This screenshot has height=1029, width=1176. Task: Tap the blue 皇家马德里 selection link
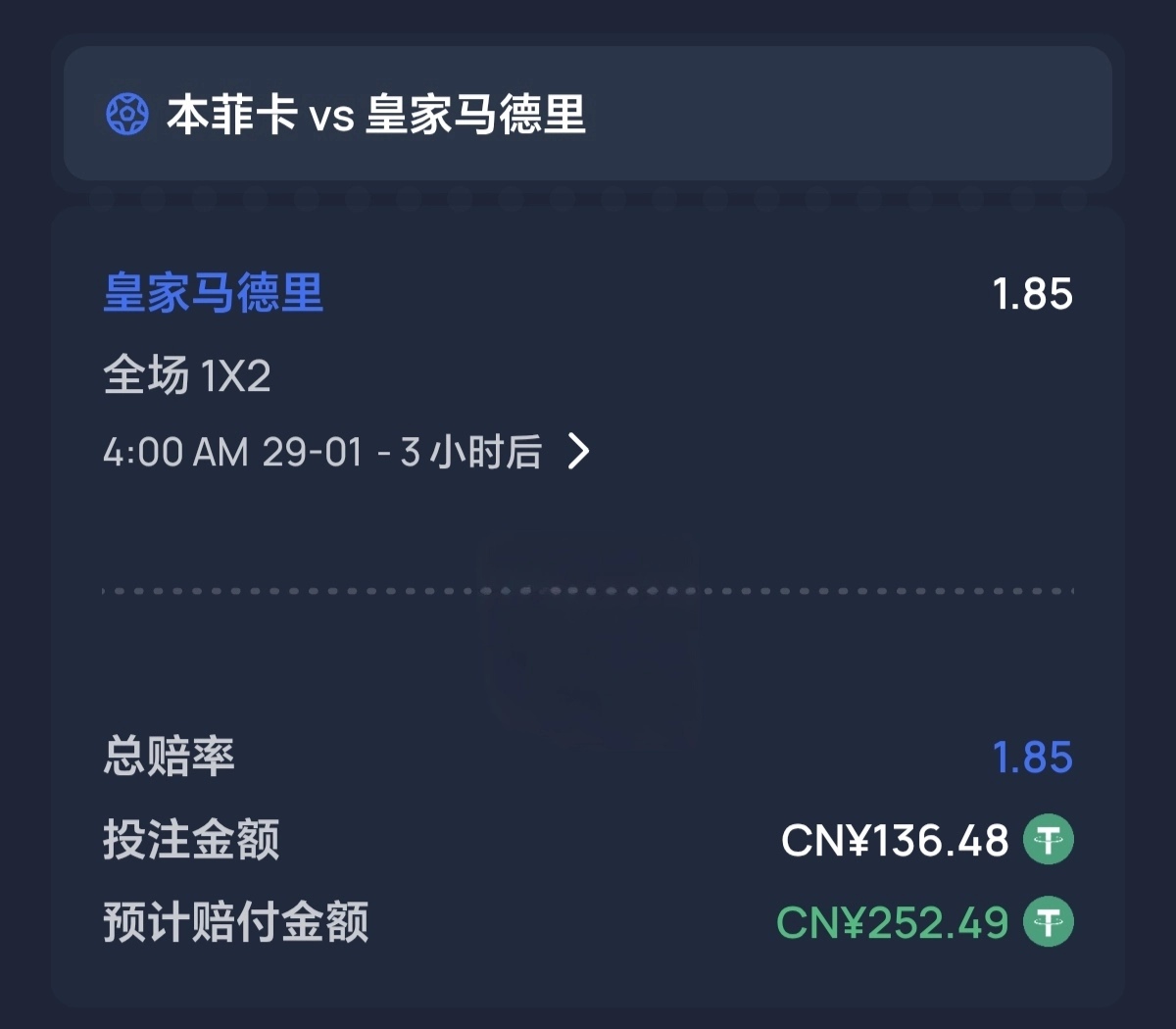213,293
